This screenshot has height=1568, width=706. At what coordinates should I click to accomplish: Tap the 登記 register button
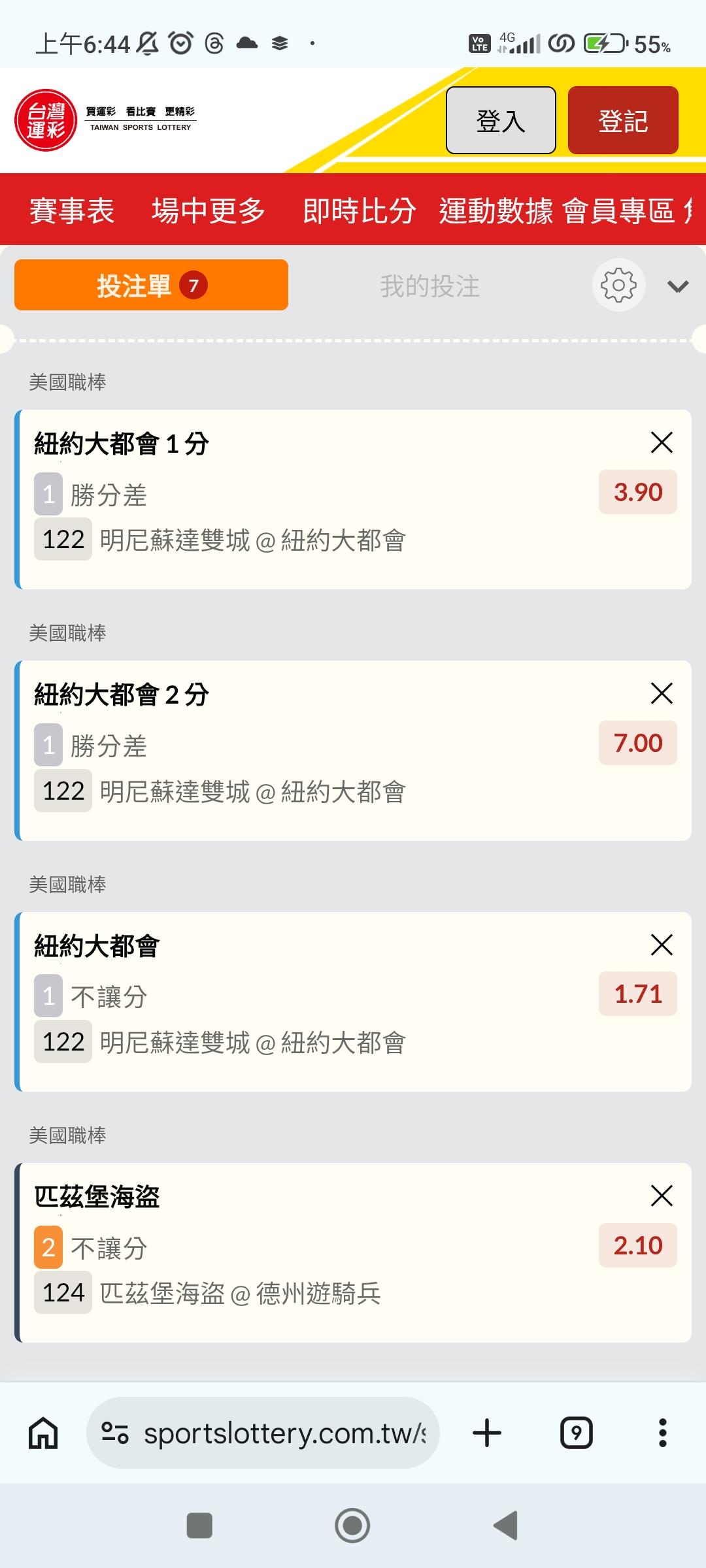click(x=622, y=121)
